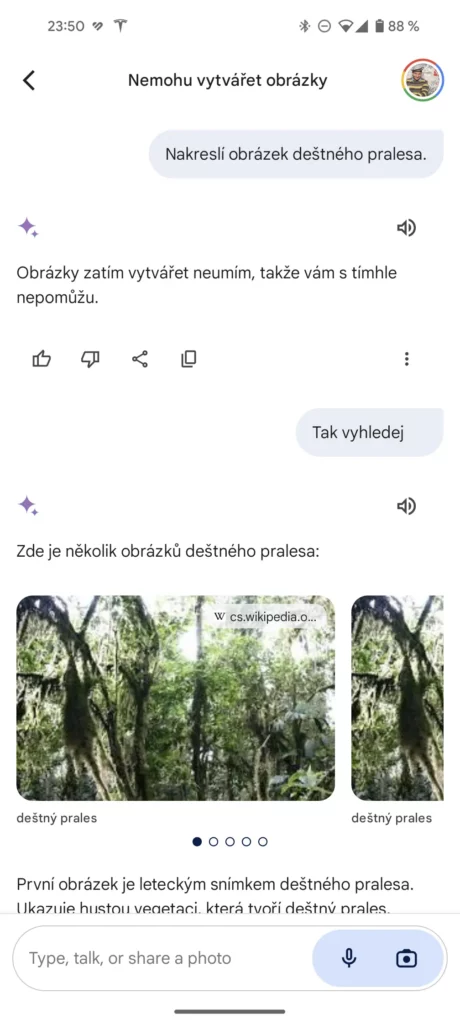Start voice input with the microphone

(x=349, y=958)
